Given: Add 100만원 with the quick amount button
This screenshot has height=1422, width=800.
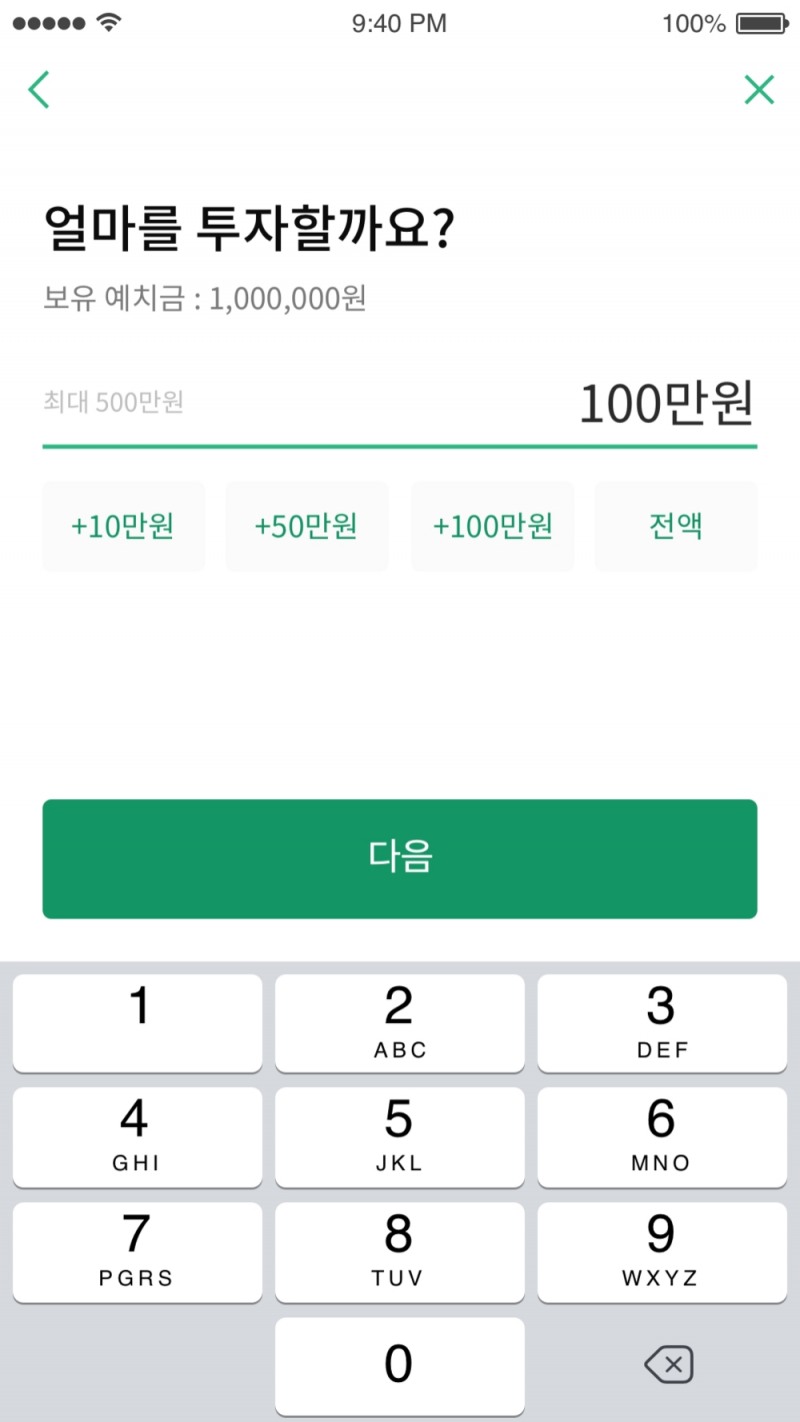Looking at the screenshot, I should (x=492, y=527).
